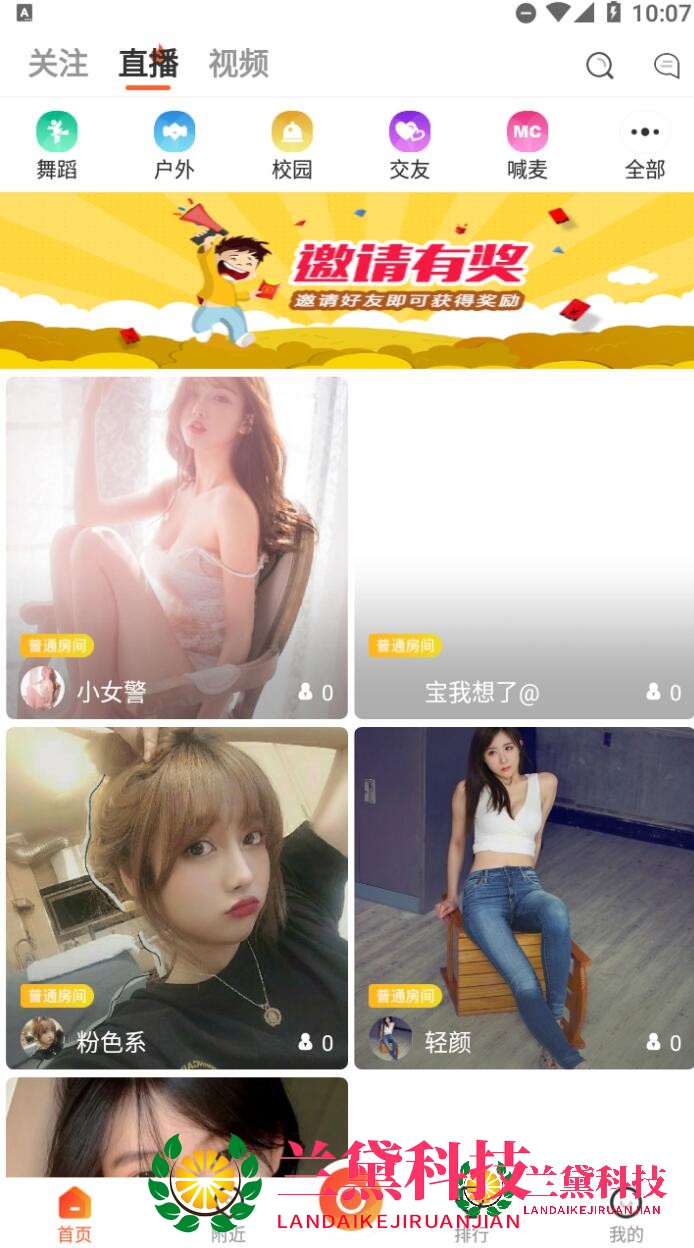The height and width of the screenshot is (1248, 694).
Task: Tap the center start-live button
Action: (347, 1196)
